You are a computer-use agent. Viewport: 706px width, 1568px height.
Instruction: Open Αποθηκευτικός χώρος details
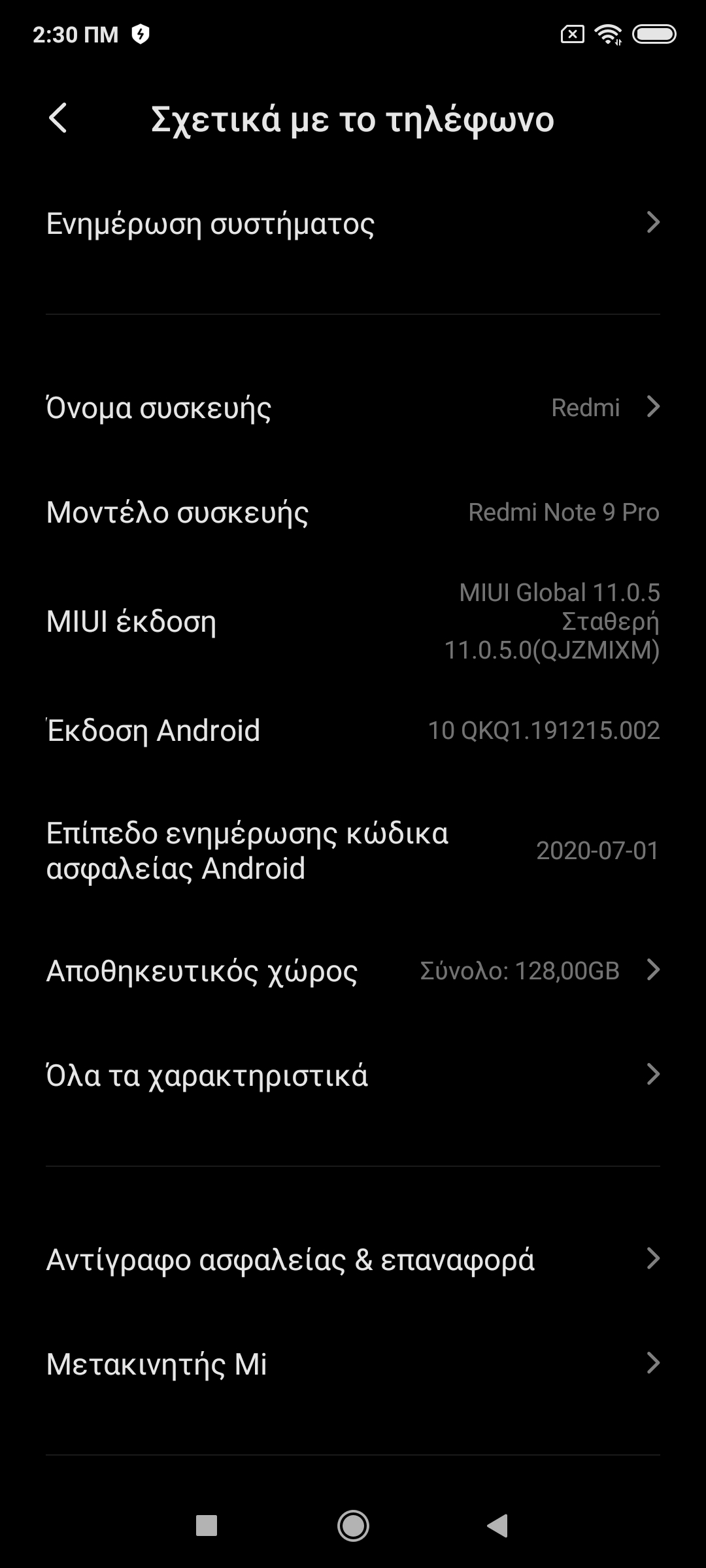coord(353,971)
